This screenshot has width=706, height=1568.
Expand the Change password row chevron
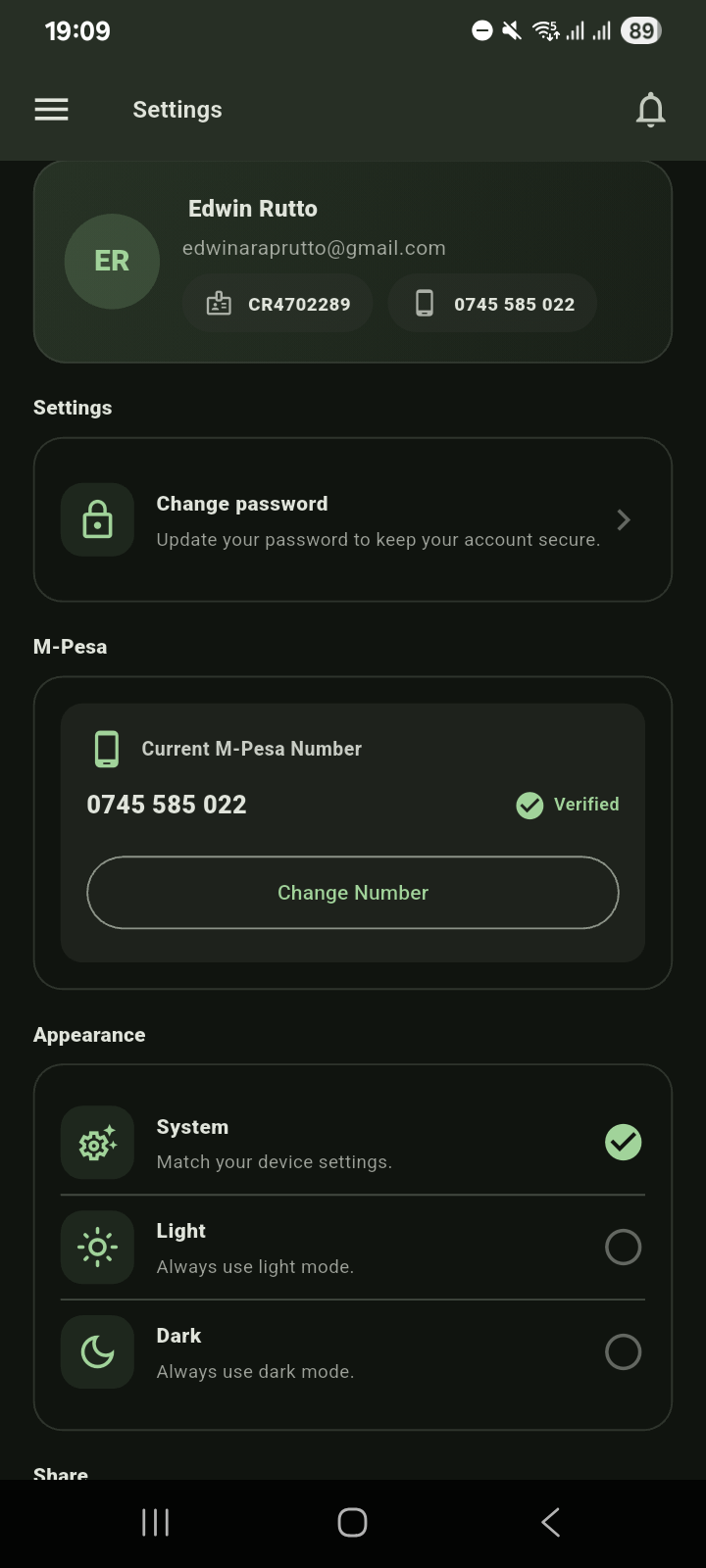click(624, 519)
